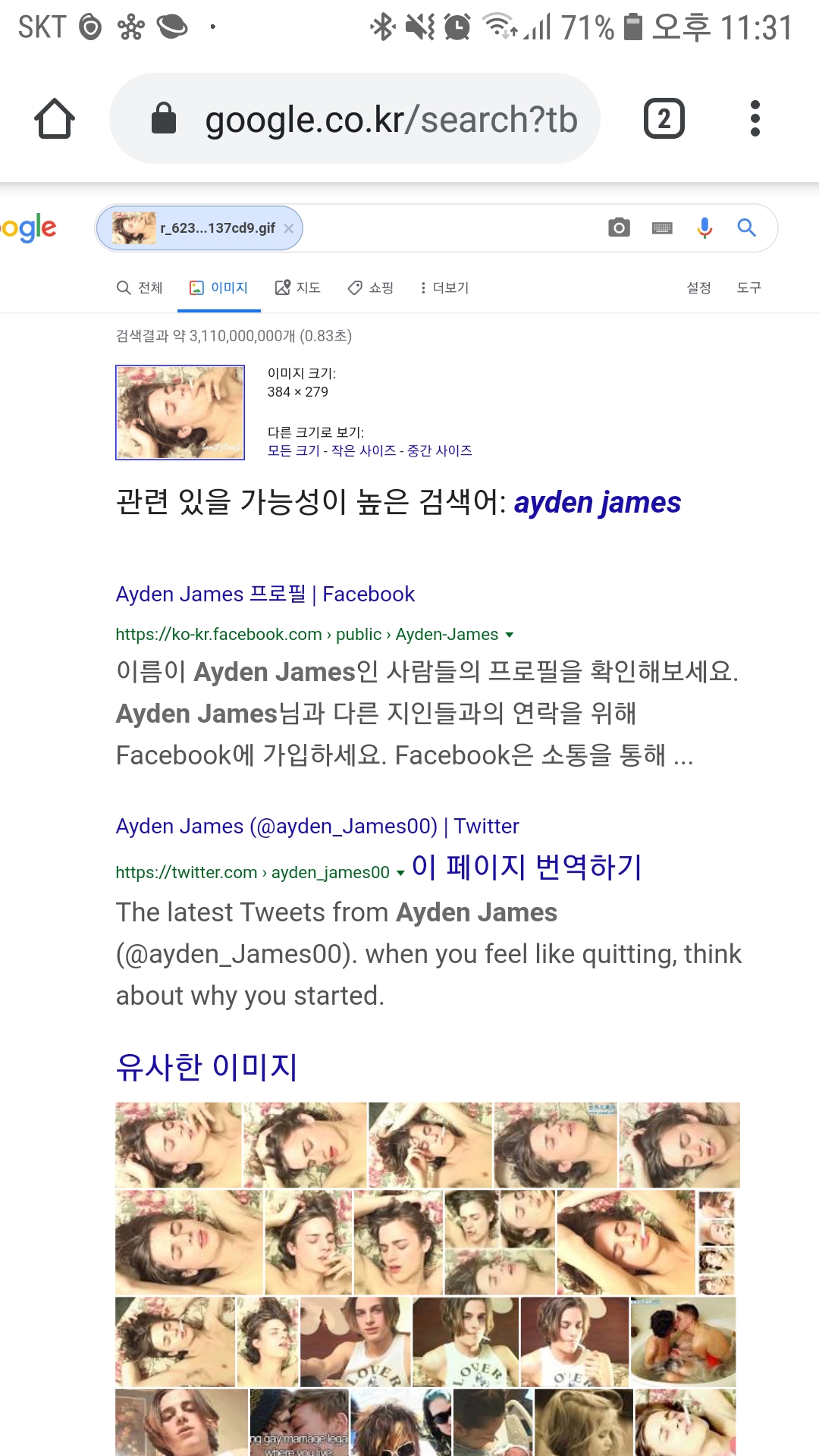Search by image with the camera icon
Viewport: 819px width, 1456px height.
pos(619,227)
